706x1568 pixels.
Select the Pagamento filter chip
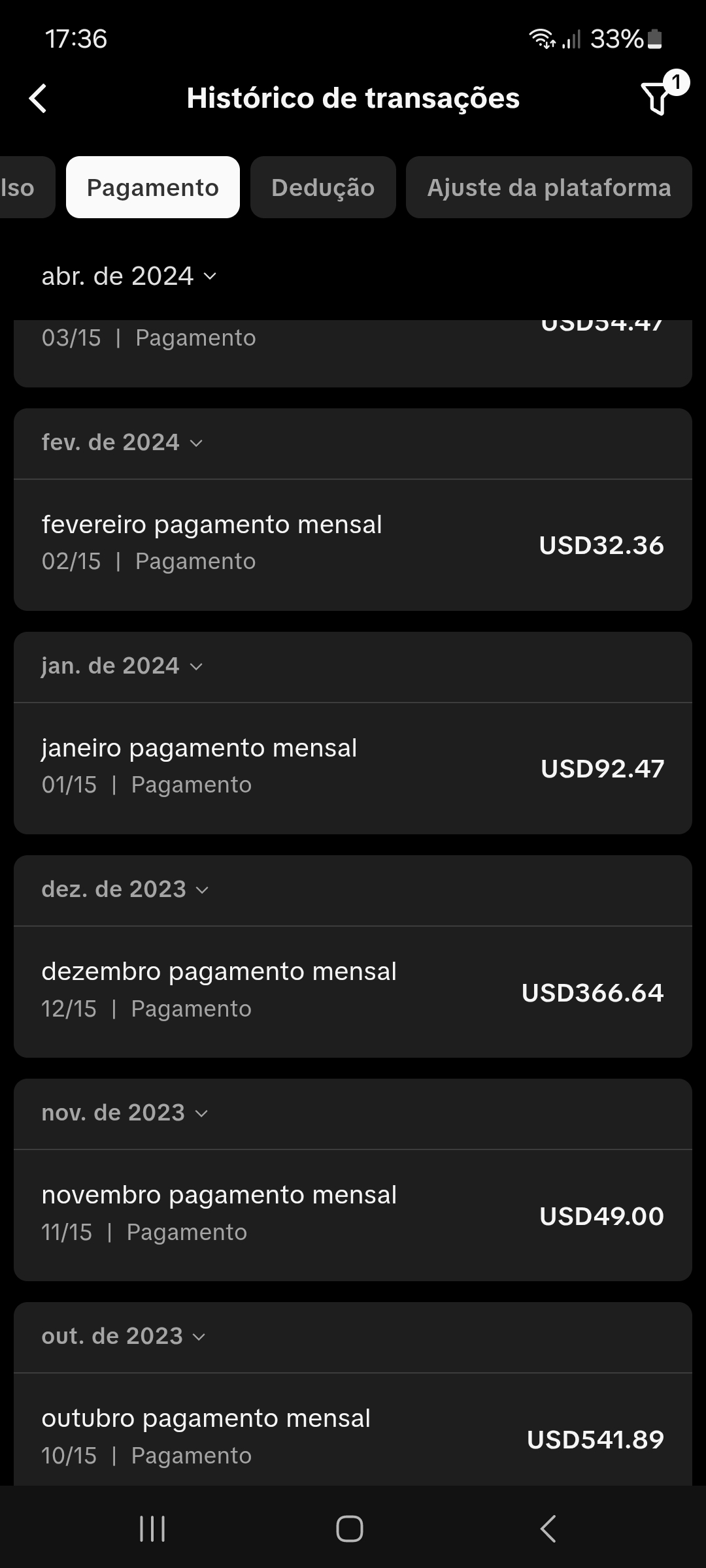153,188
